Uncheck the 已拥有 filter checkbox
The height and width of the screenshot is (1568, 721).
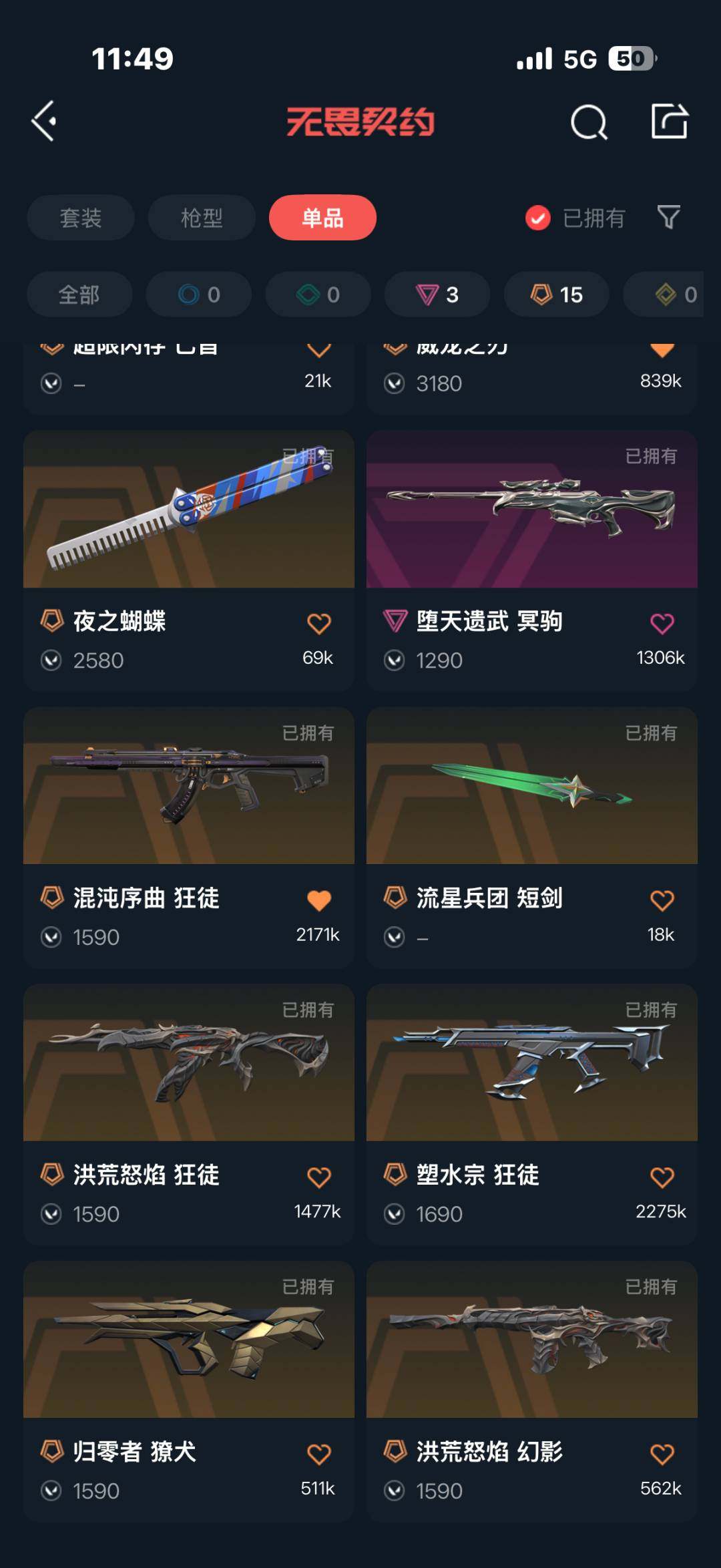tap(538, 218)
